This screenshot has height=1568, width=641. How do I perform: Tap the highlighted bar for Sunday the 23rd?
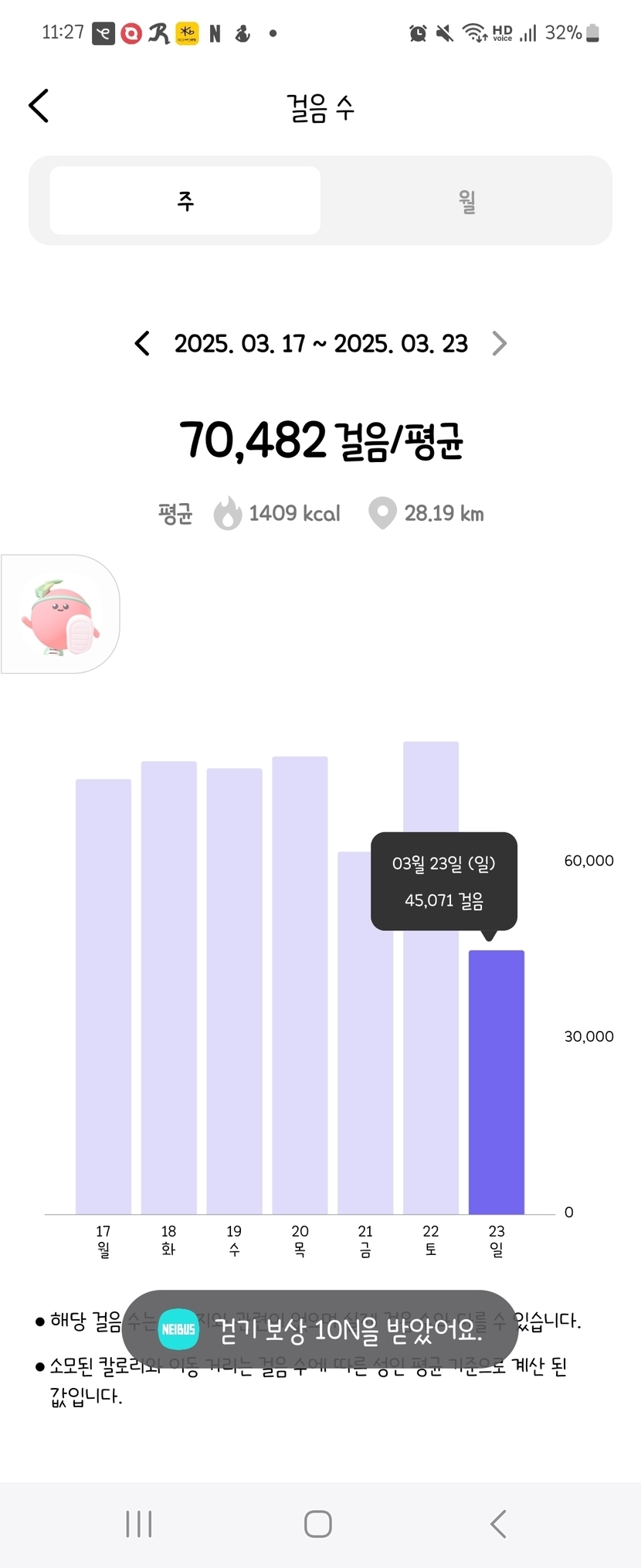[497, 1082]
